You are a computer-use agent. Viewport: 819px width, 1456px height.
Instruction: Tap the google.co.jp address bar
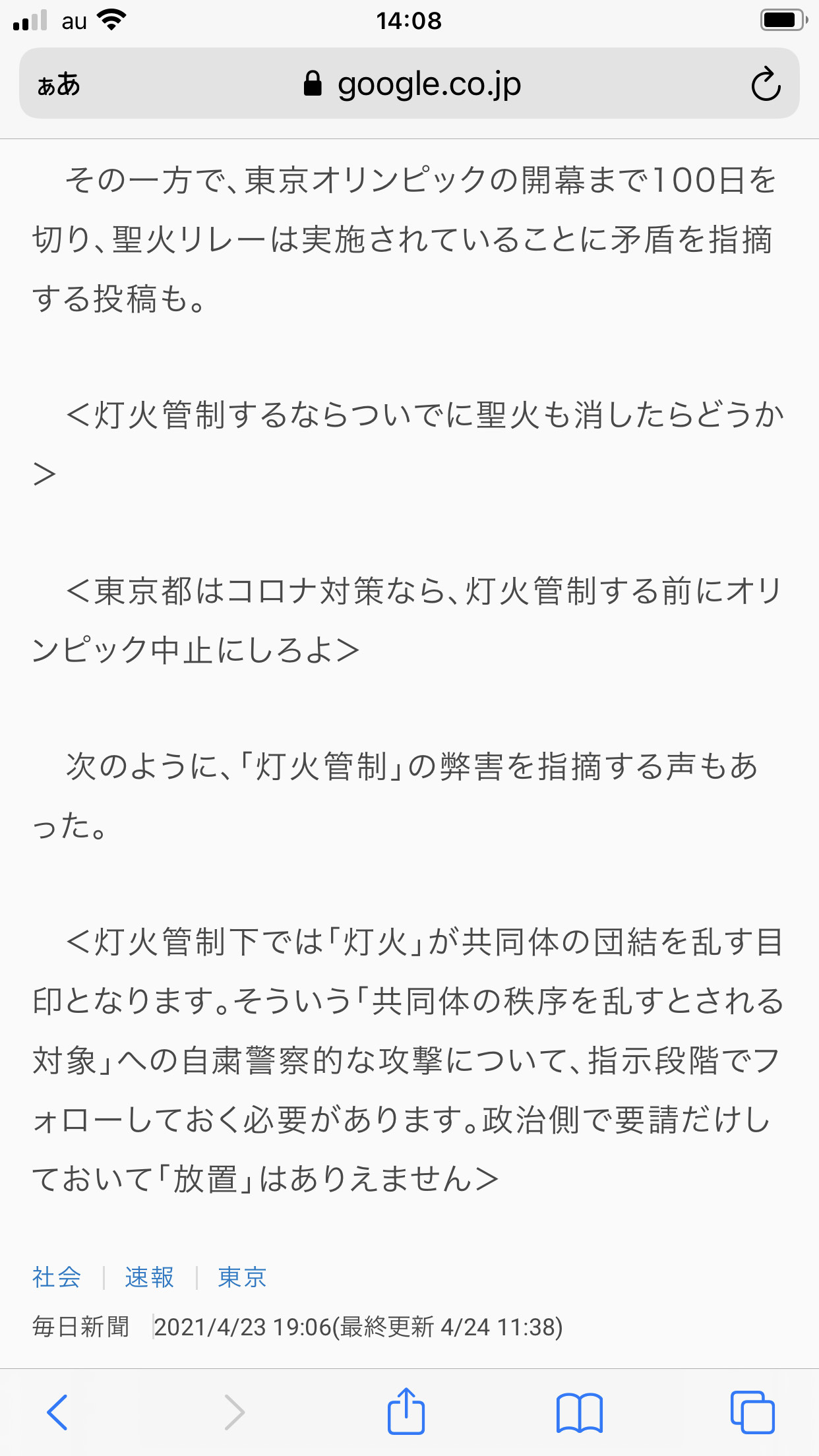(x=410, y=84)
